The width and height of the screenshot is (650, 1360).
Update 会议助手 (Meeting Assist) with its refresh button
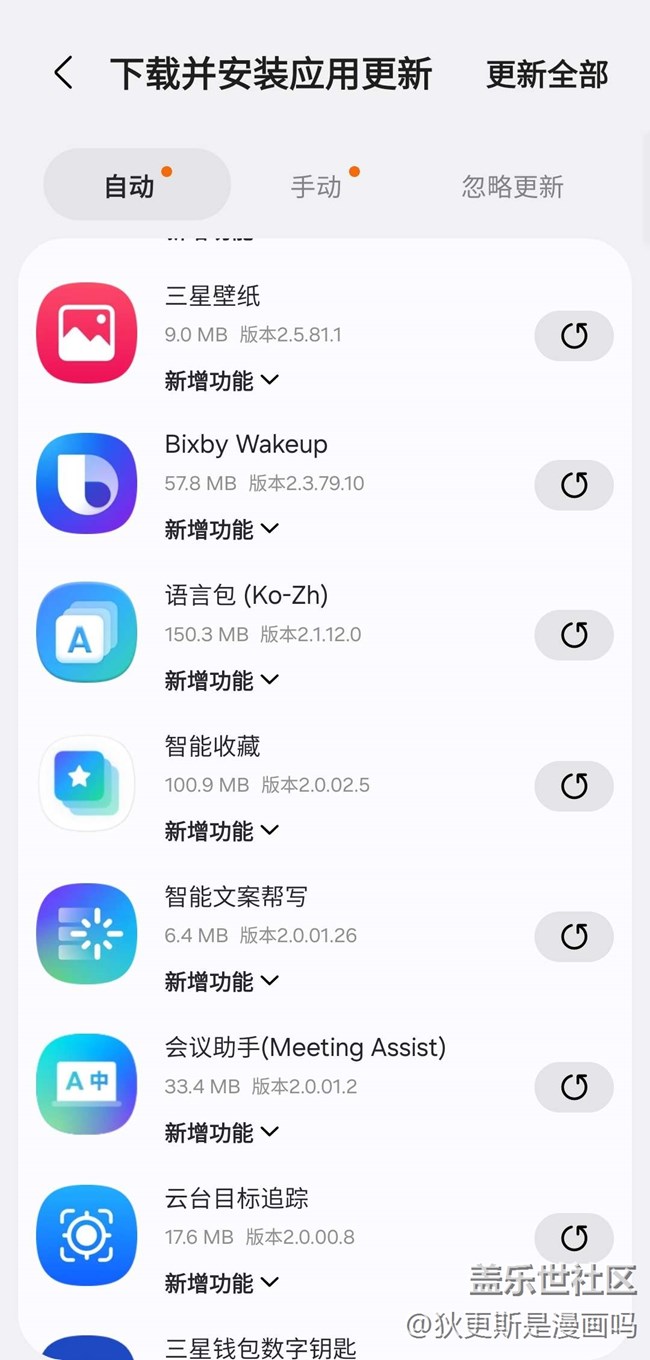574,1087
